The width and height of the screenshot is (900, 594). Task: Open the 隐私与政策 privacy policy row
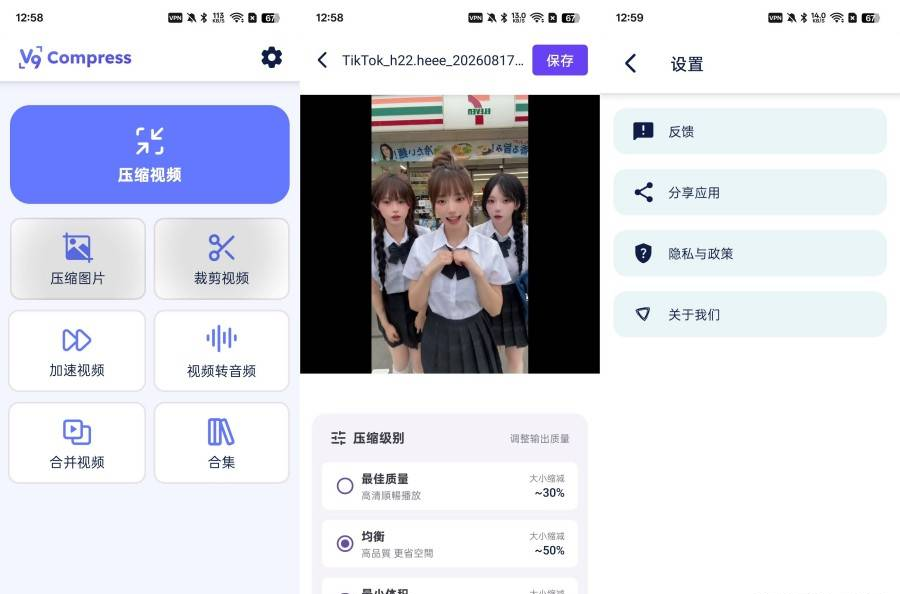coord(750,253)
